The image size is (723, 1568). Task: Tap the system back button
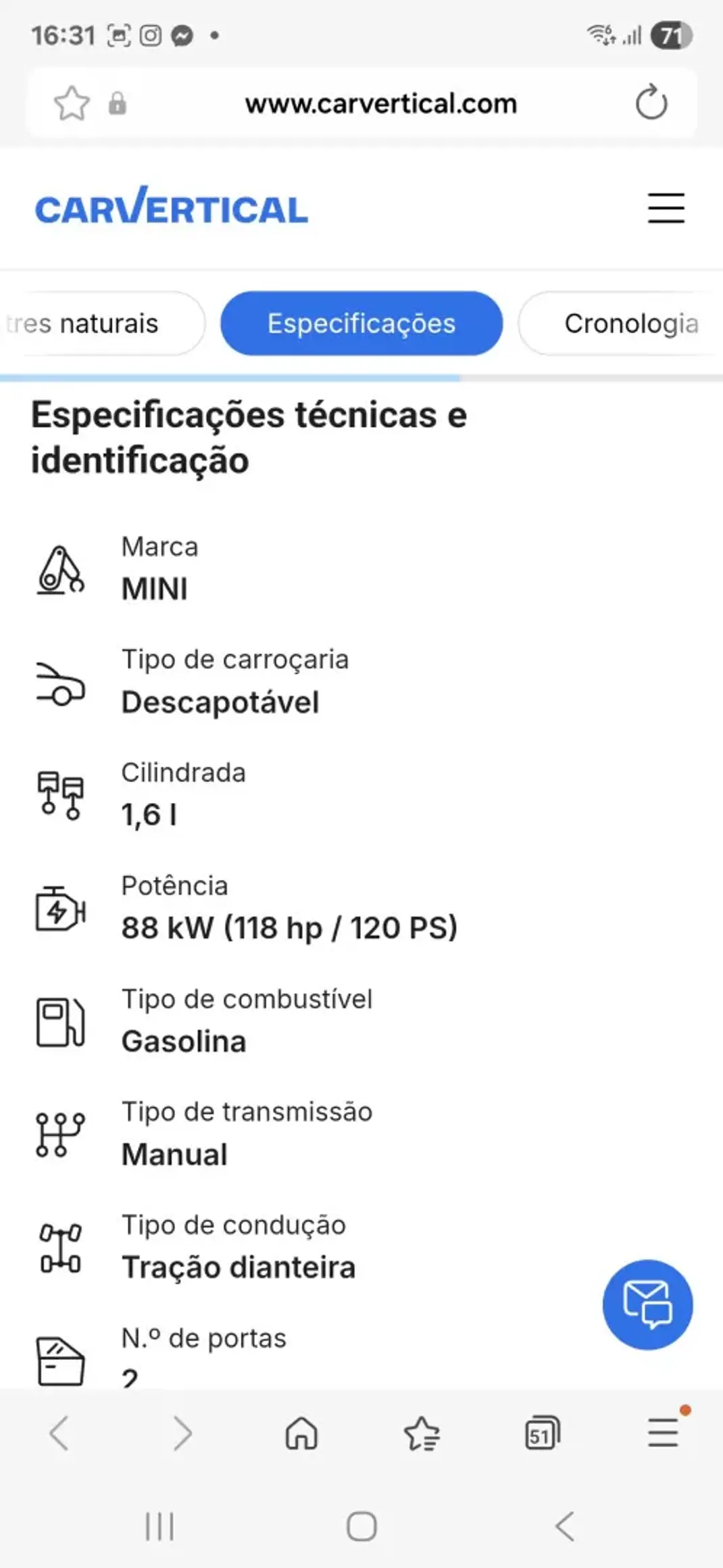coord(565,1526)
